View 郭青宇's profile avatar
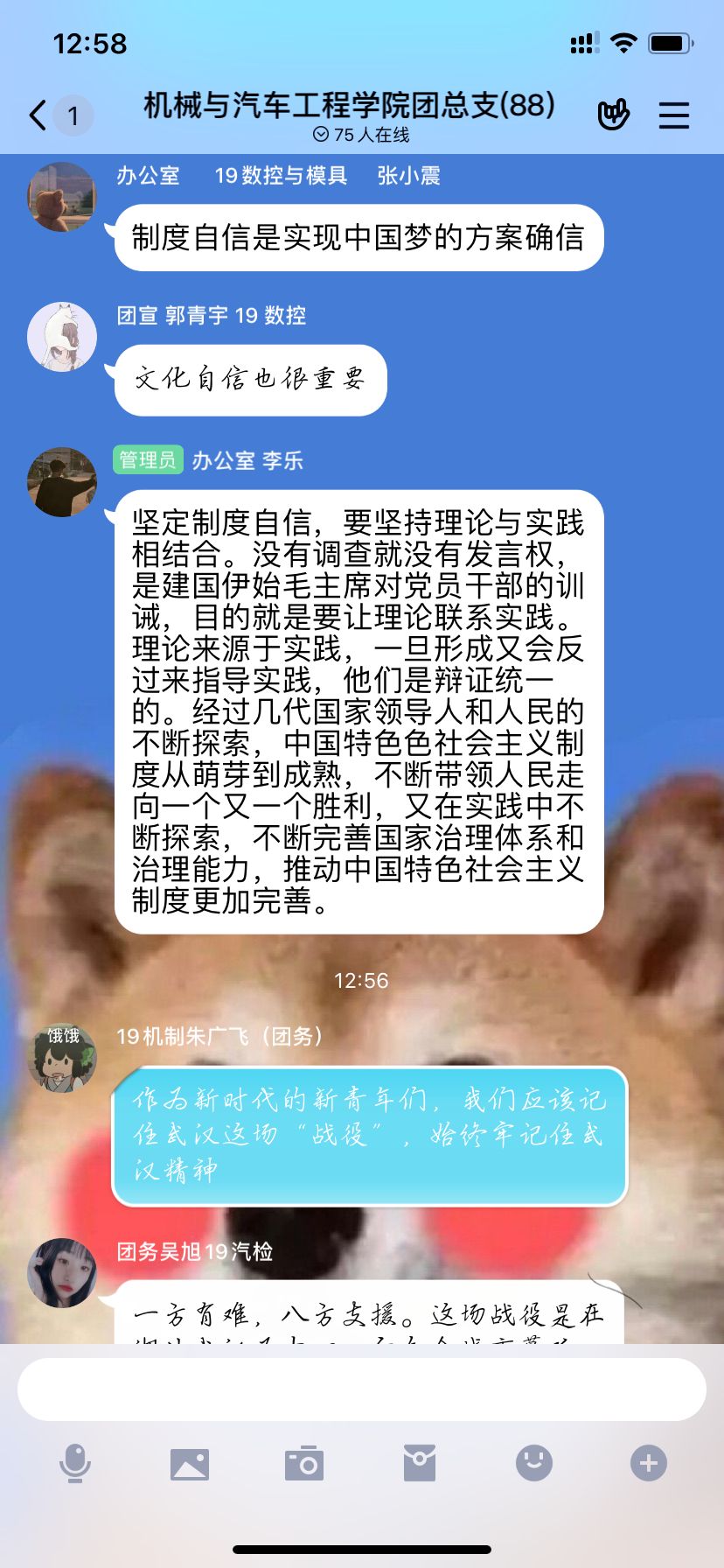This screenshot has width=724, height=1568. (61, 337)
